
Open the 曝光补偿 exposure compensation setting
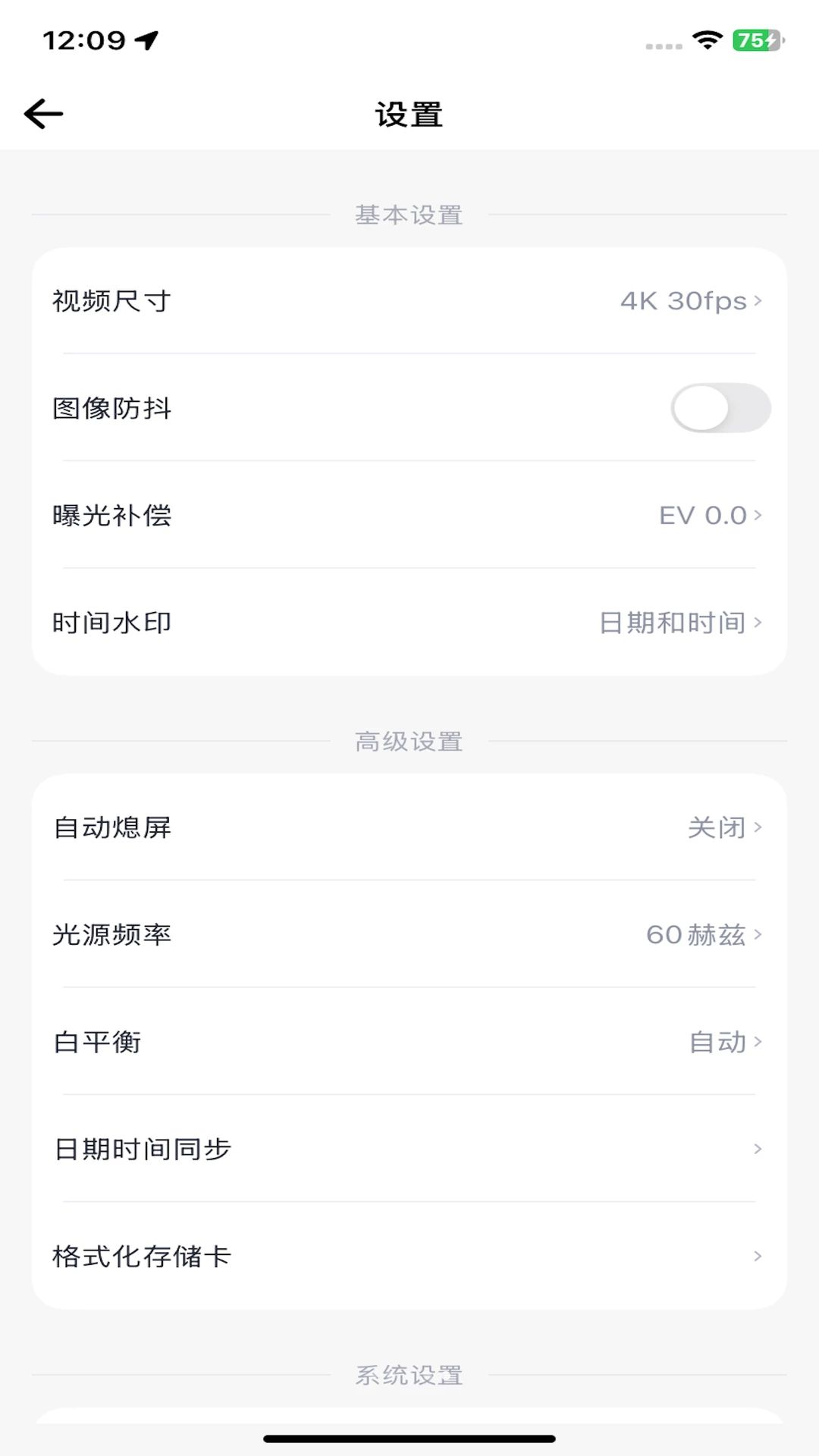[409, 516]
